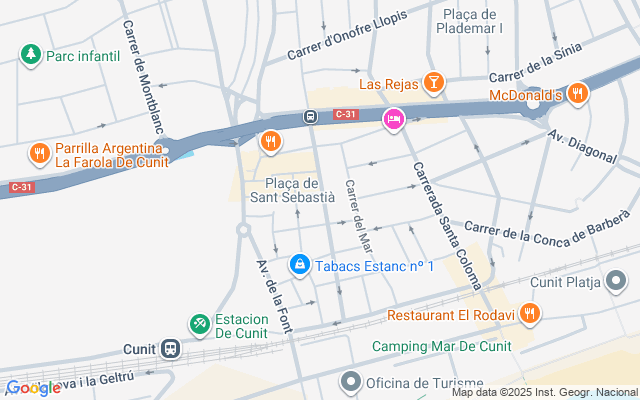Select the pink hotel pin on C-31
640x400 pixels.
[x=394, y=119]
